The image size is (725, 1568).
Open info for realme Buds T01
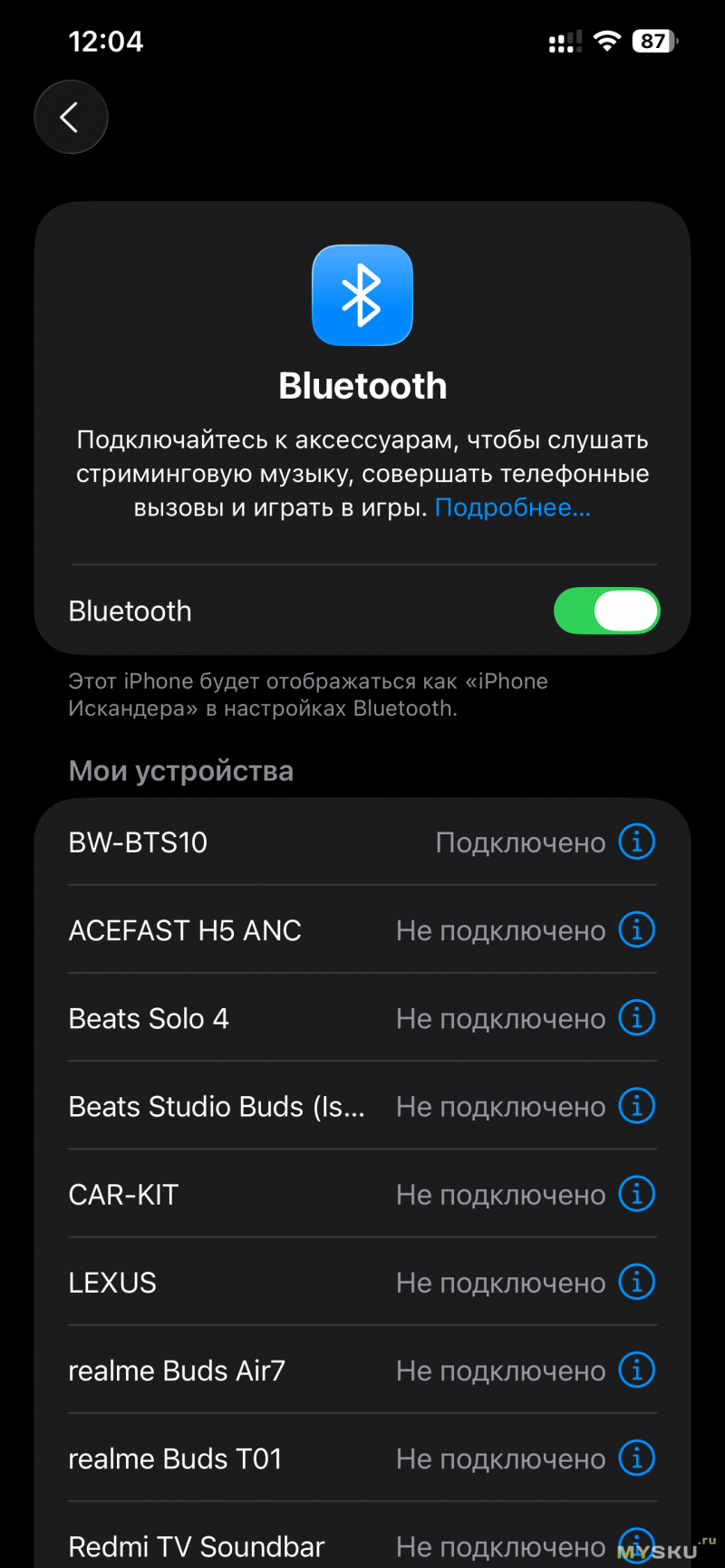636,1458
